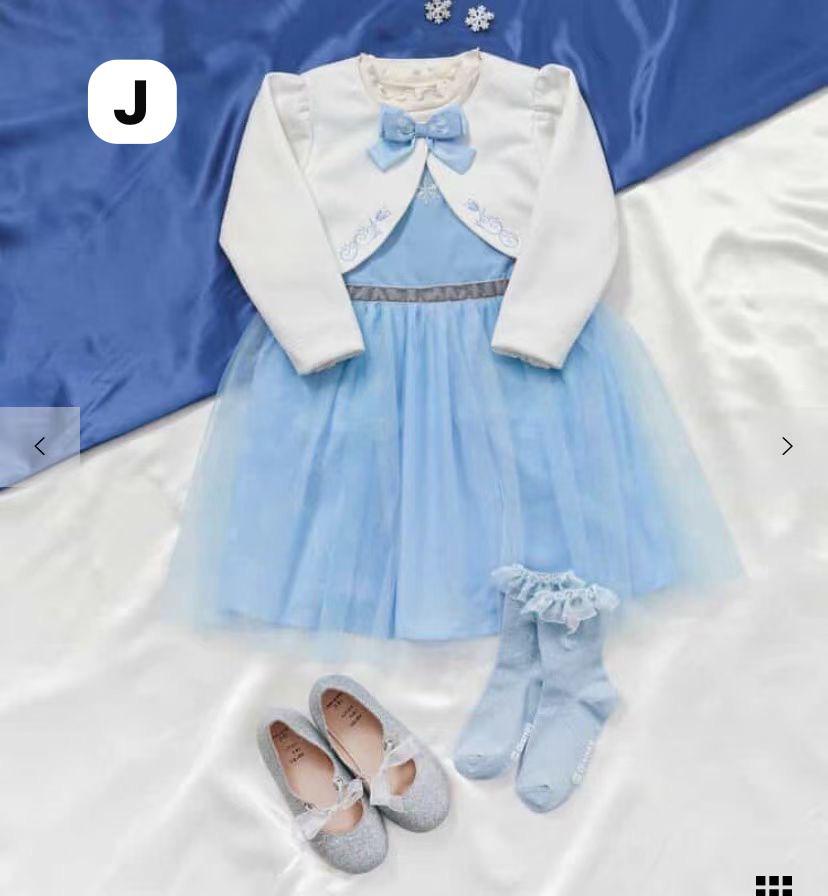Show the next image

tap(787, 447)
